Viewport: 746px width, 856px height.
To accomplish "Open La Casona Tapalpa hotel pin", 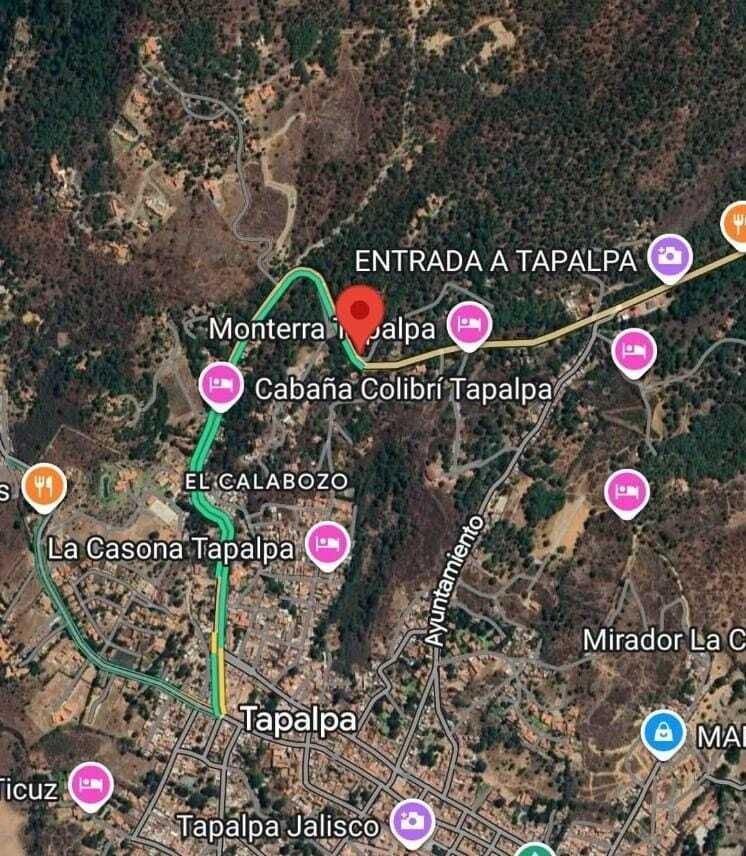I will coord(328,543).
